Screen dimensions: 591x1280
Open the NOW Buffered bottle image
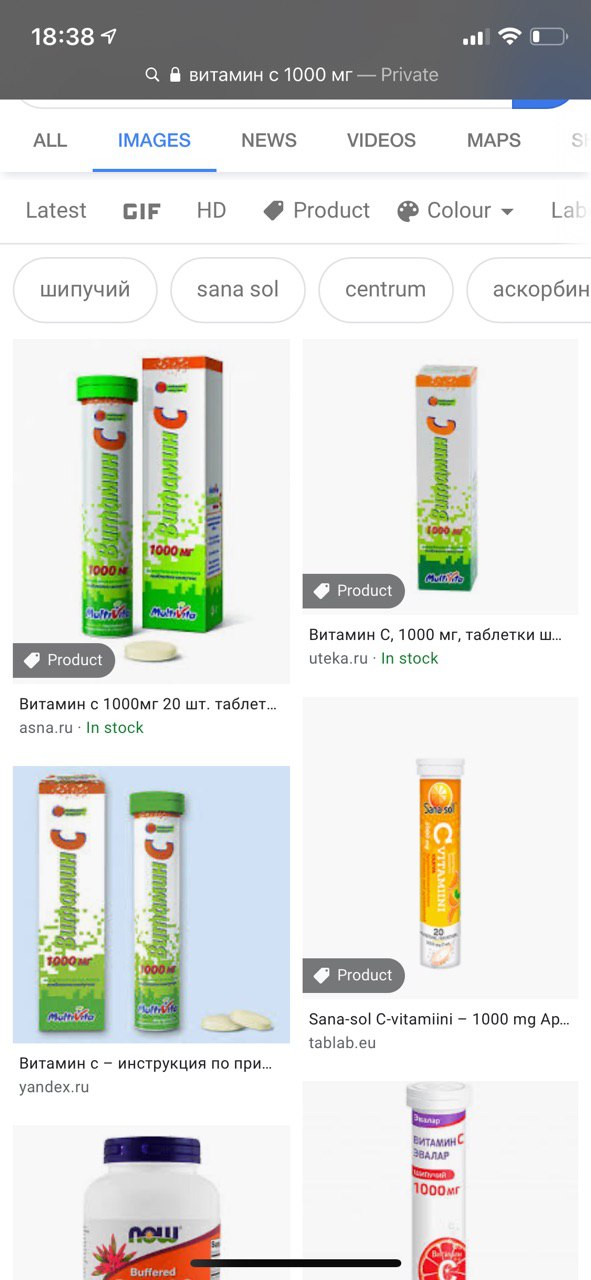click(x=151, y=1202)
